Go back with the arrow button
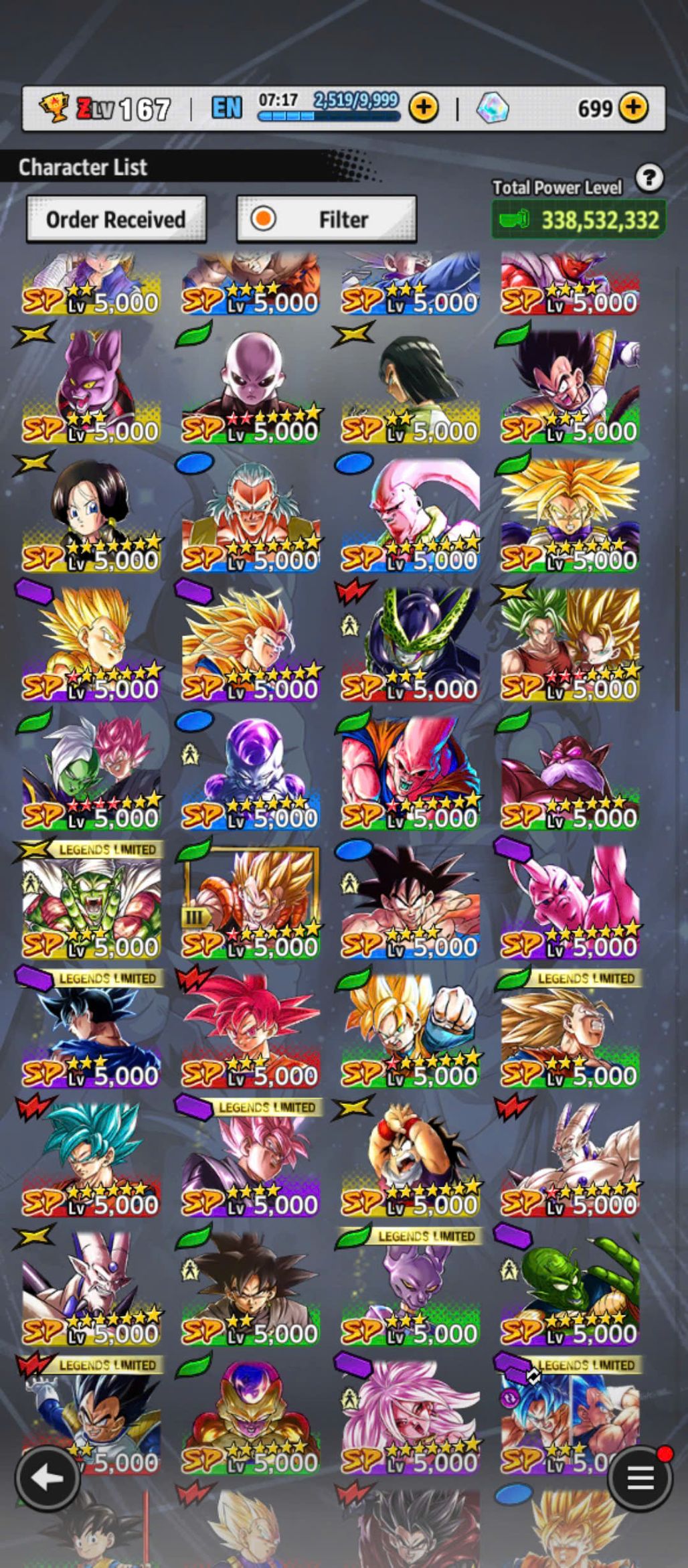The image size is (688, 1568). tap(47, 1478)
